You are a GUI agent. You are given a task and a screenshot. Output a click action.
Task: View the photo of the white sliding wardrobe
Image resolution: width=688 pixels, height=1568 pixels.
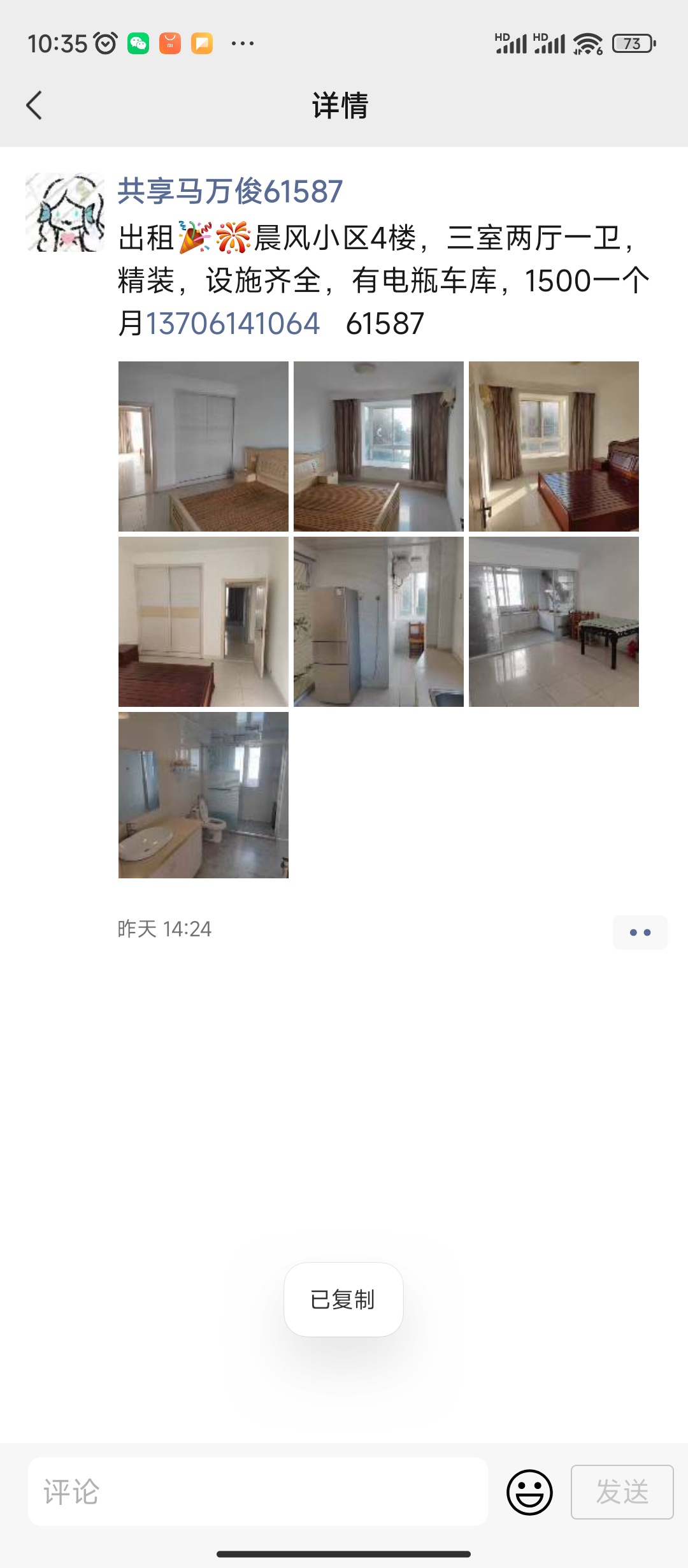click(203, 621)
